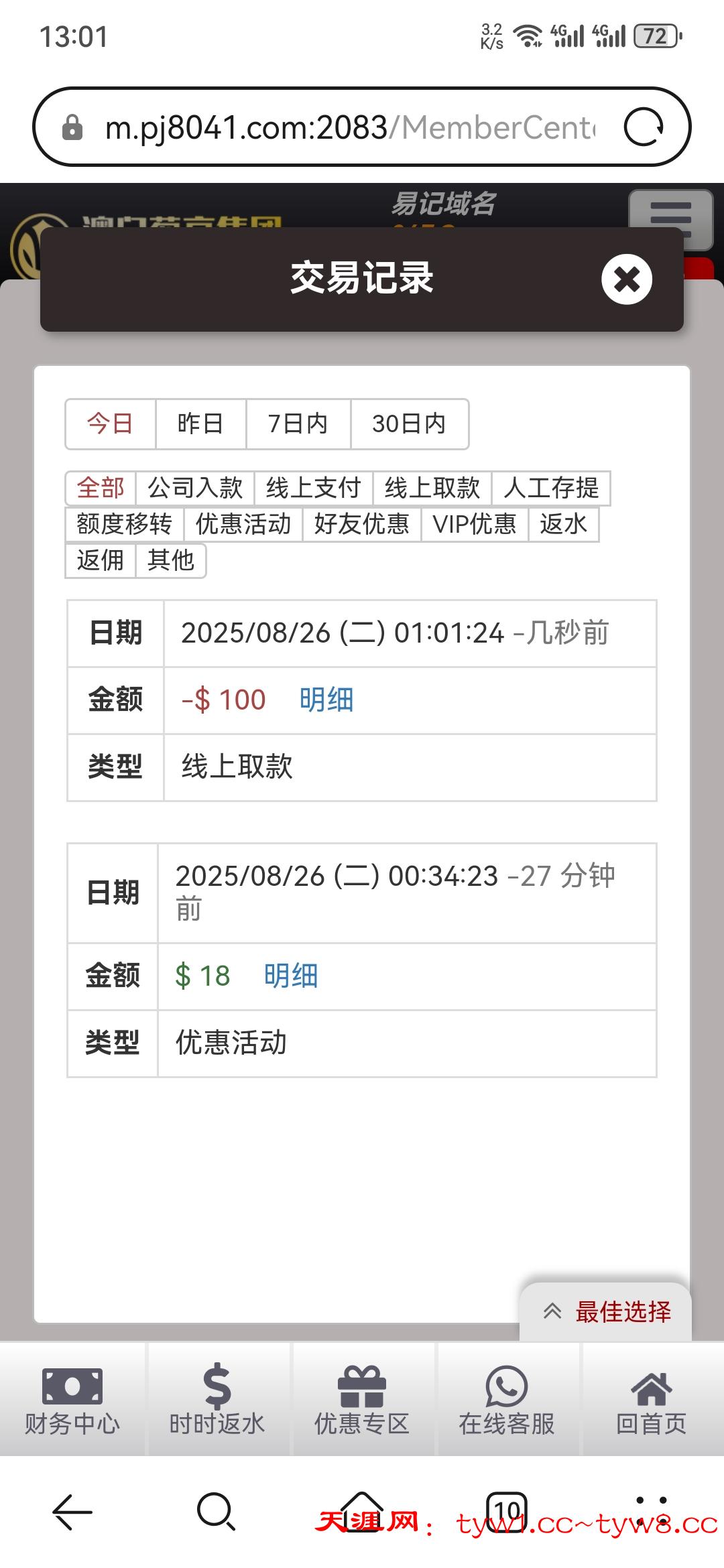
Task: Expand the 最佳选择 panel
Action: 605,1311
